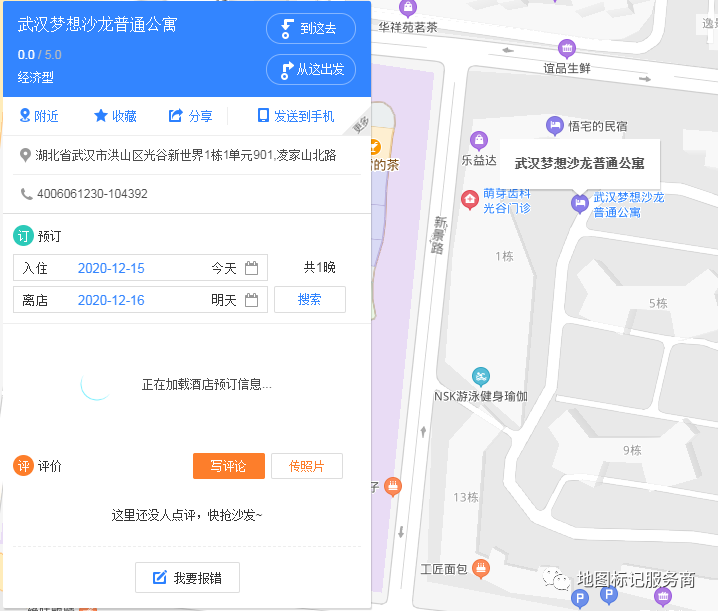Screen dimensions: 718x611
Task: Search 附近 nearby places
Action: click(x=38, y=116)
